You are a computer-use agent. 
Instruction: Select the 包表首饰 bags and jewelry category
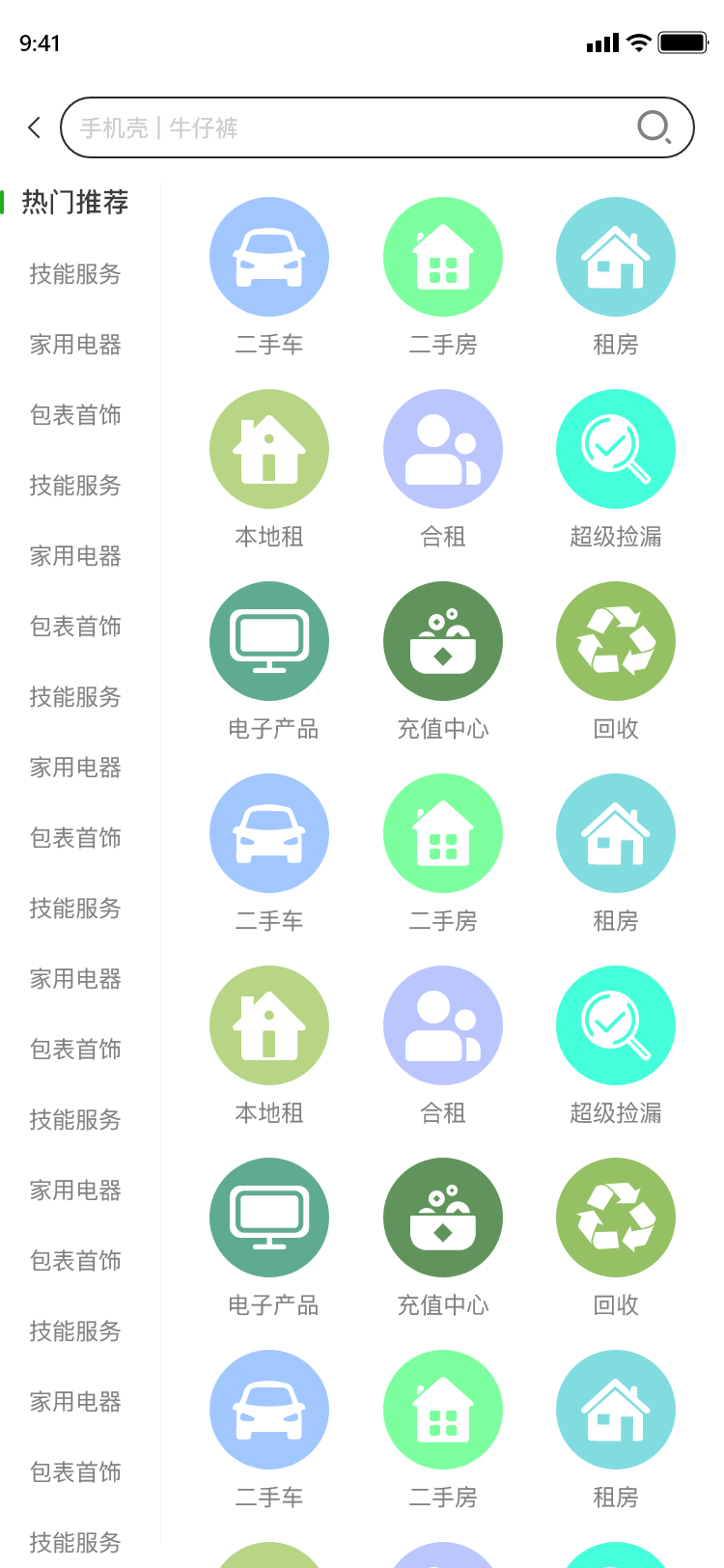74,415
